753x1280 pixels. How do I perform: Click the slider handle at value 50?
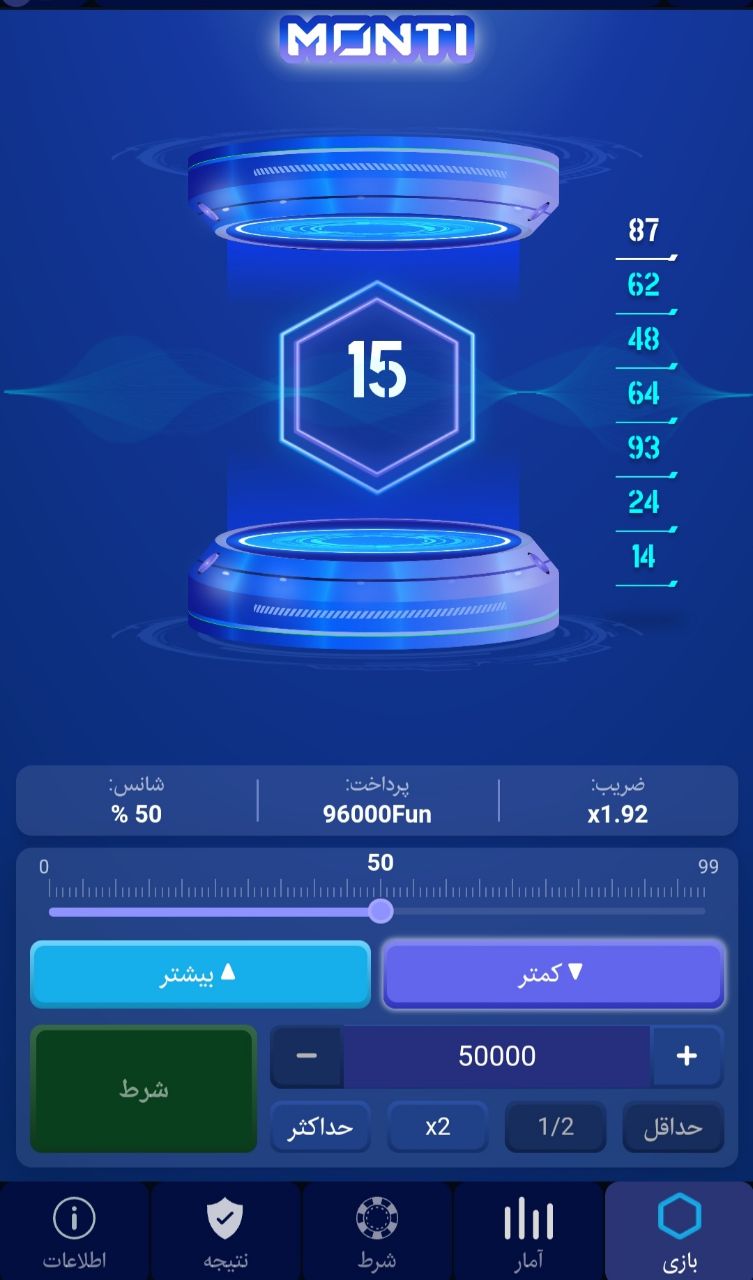[x=379, y=912]
